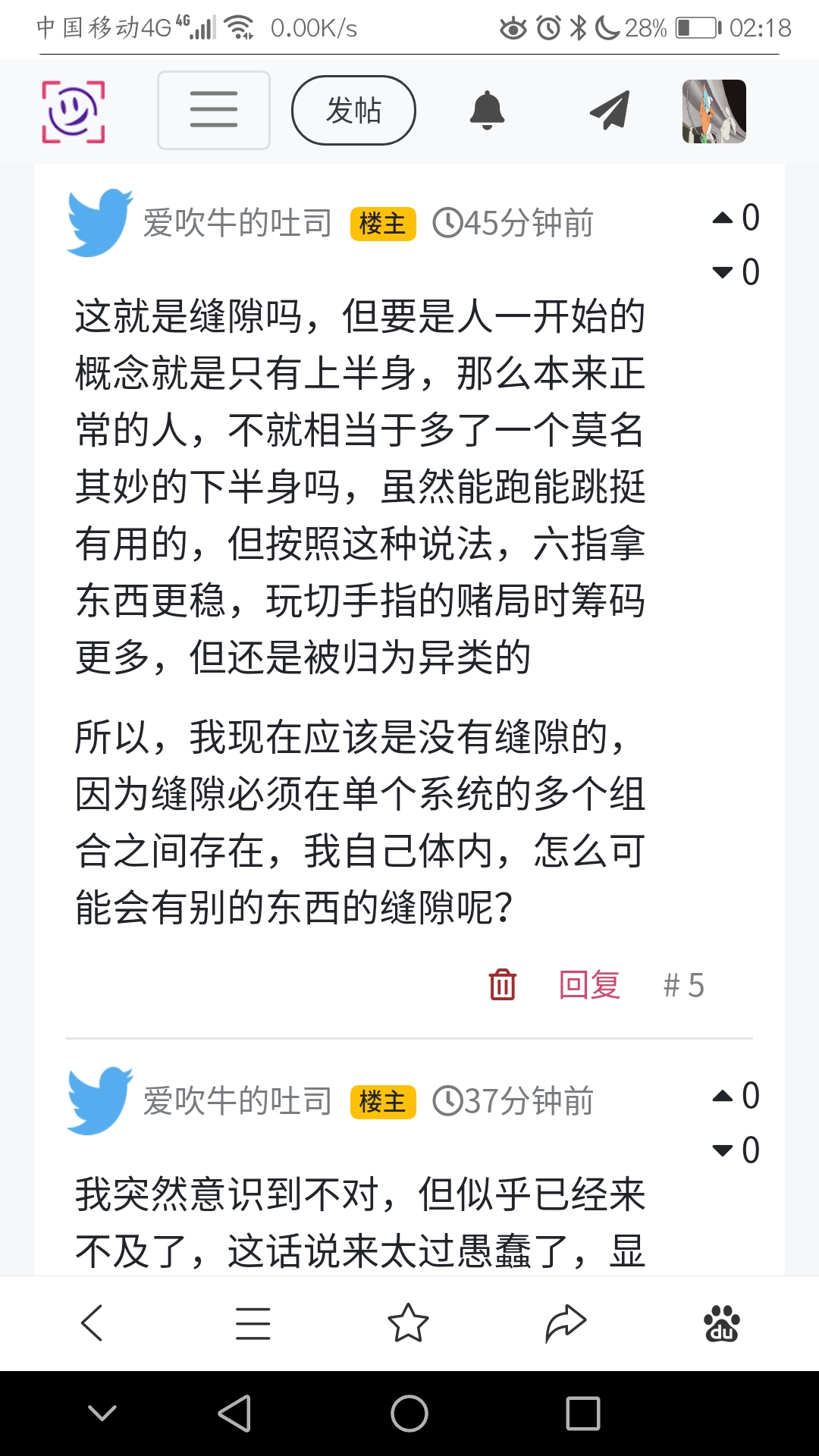Screen dimensions: 819x1456
Task: Downvote the 37分钟前 comment
Action: click(x=723, y=1150)
